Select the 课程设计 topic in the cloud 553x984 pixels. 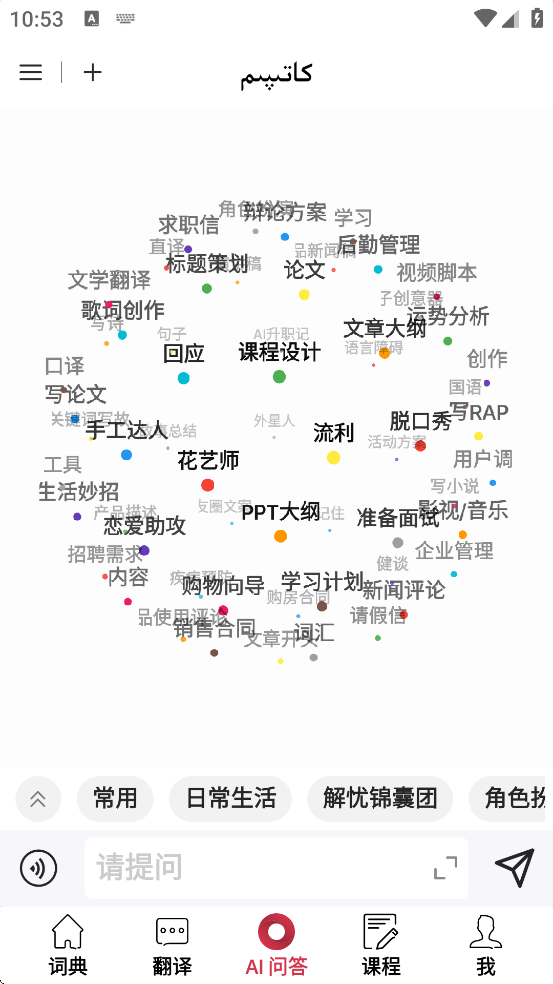pyautogui.click(x=279, y=352)
